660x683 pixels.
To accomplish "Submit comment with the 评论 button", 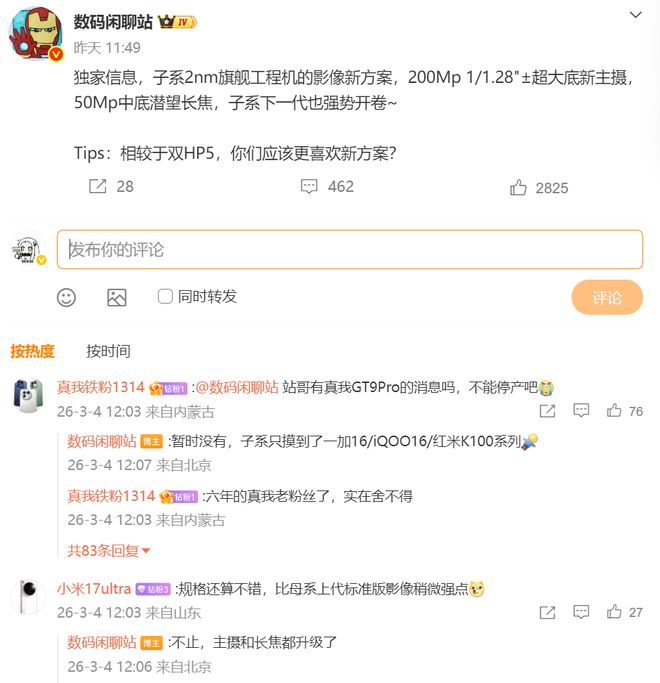I will click(x=607, y=297).
